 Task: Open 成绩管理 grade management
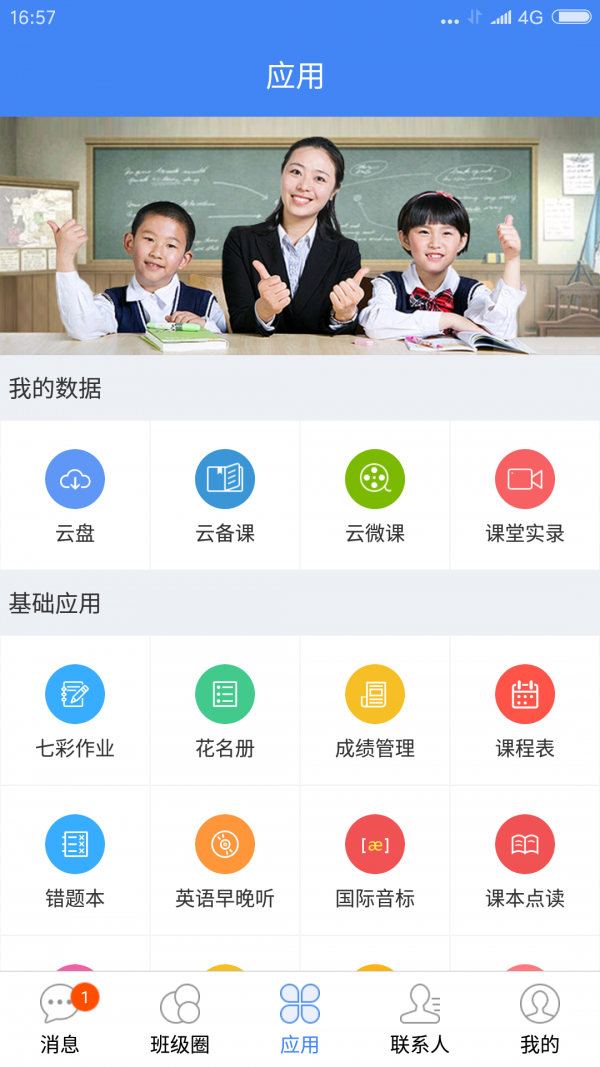point(375,710)
